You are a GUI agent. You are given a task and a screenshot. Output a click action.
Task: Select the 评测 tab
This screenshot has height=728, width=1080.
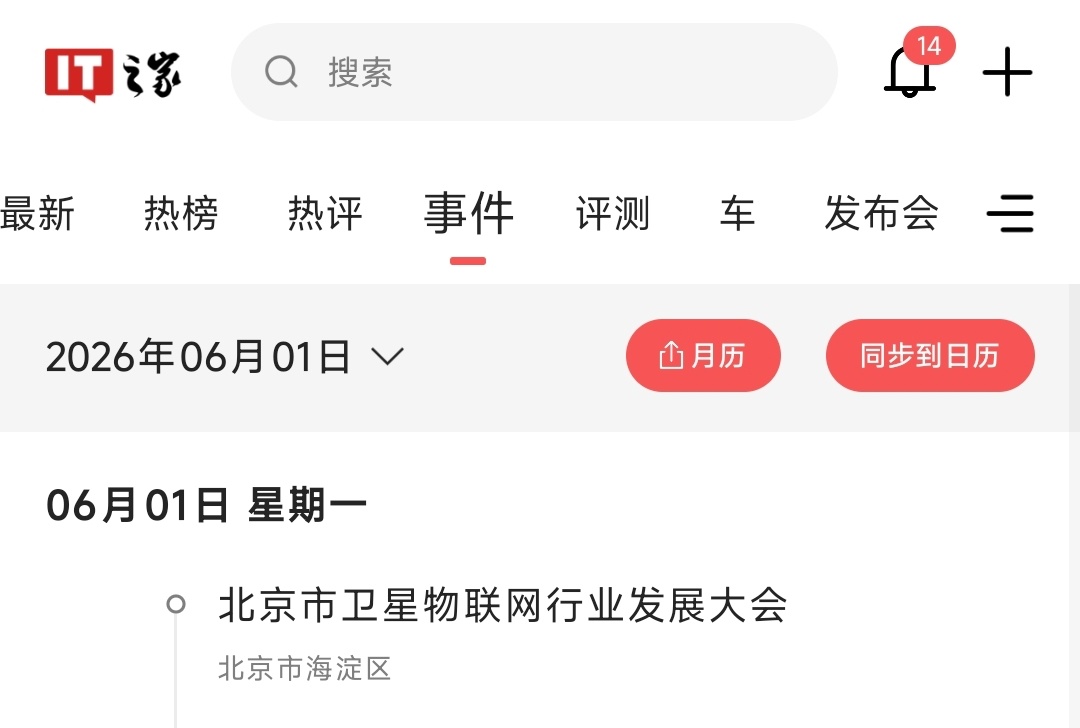[613, 213]
